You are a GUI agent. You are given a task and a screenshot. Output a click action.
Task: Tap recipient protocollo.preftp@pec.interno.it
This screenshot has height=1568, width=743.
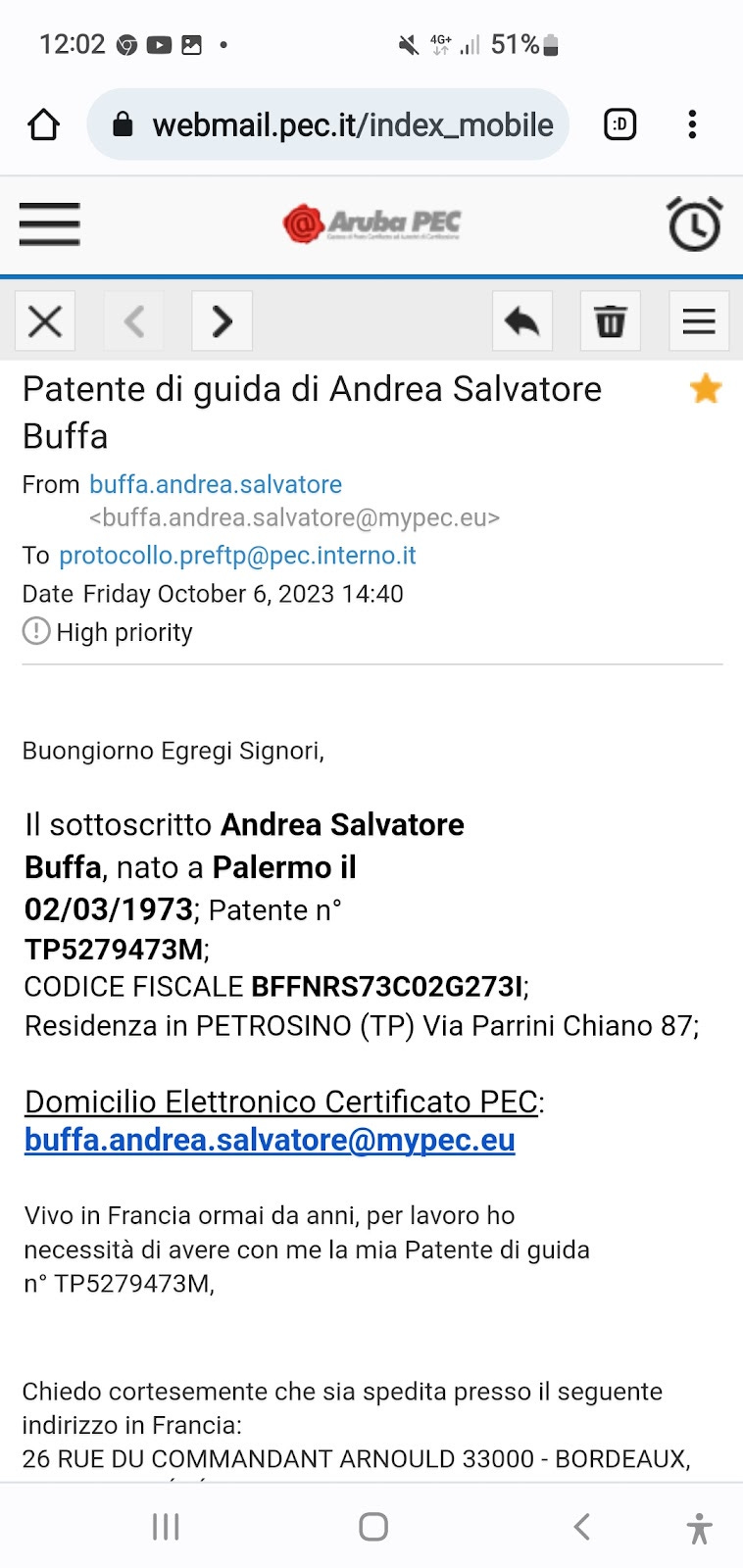tap(237, 556)
